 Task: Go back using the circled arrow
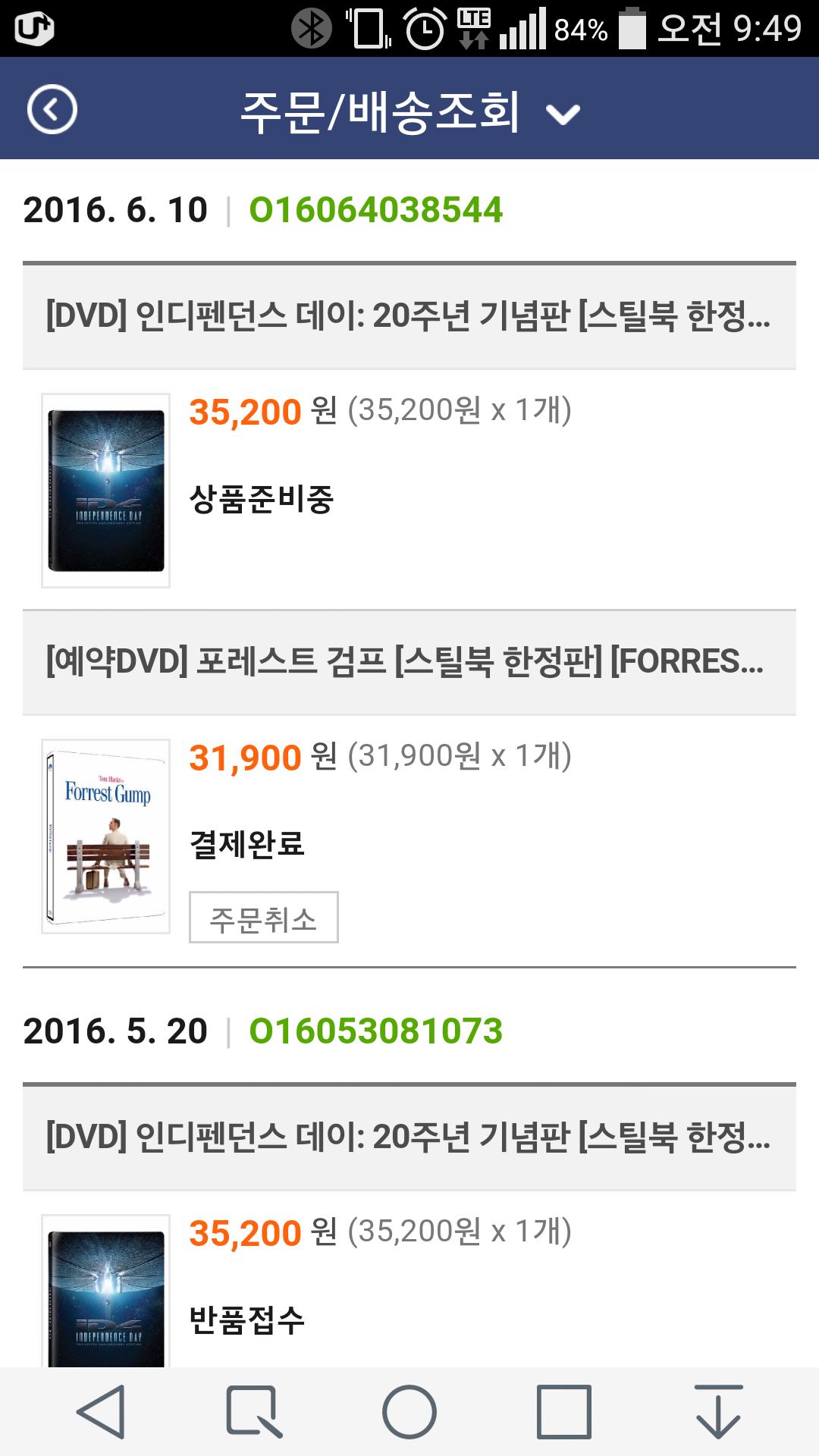[52, 110]
